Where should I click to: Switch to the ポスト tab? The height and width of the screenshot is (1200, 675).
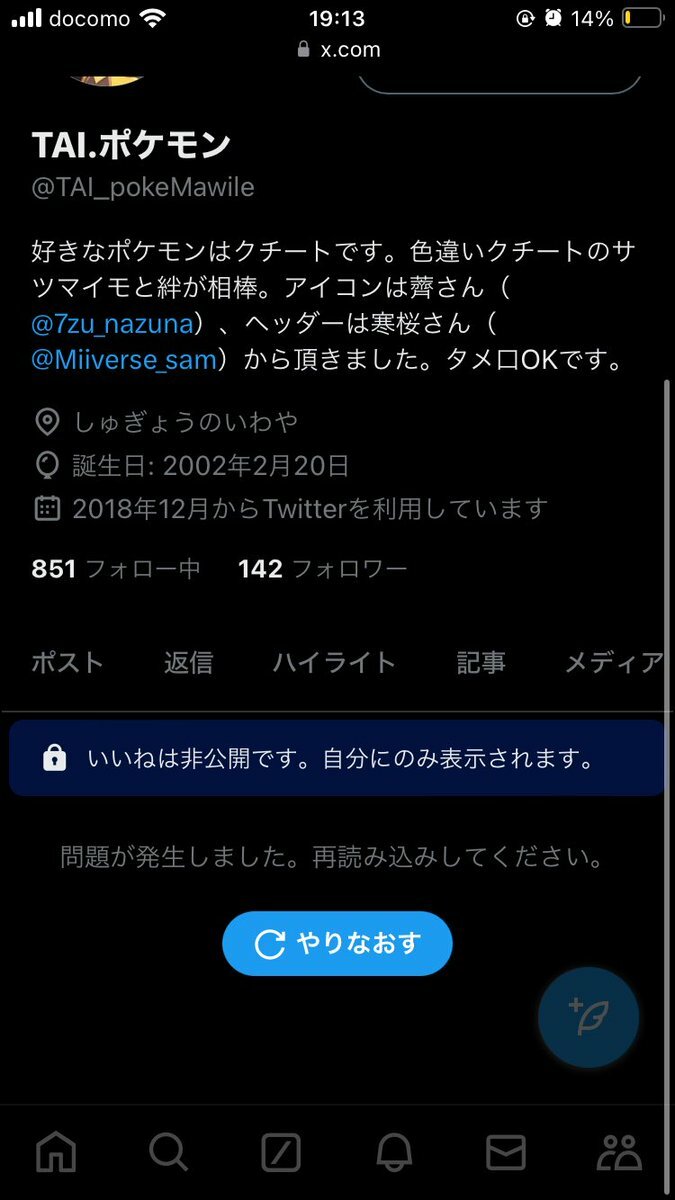click(67, 662)
